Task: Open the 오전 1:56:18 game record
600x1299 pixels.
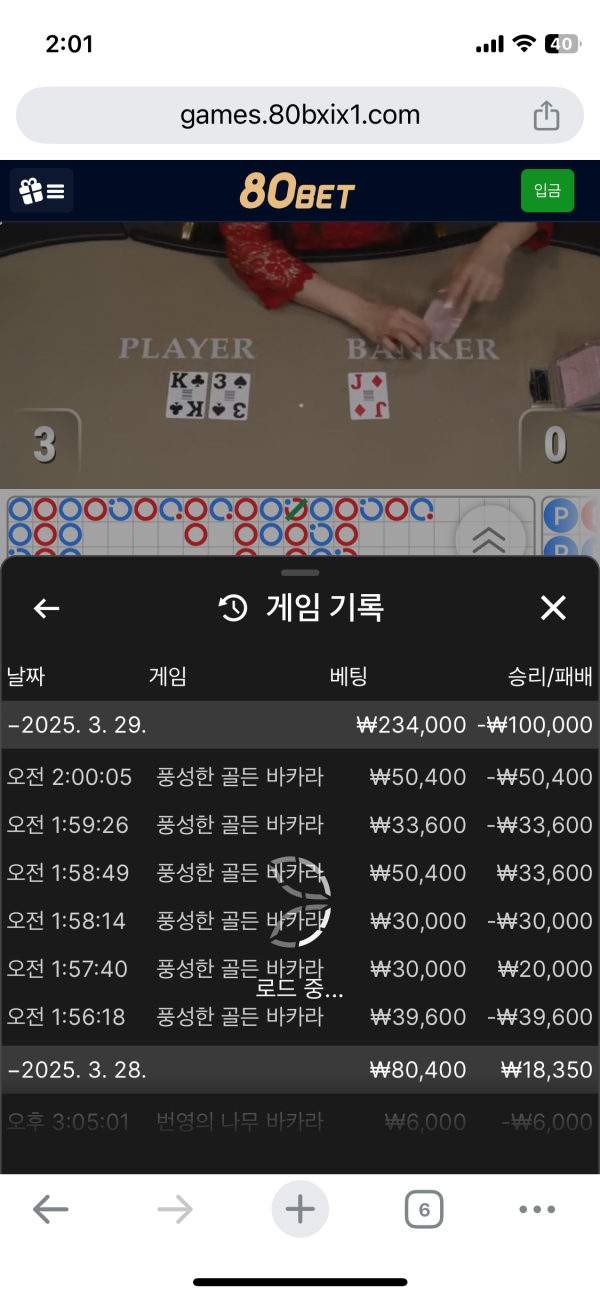Action: coord(300,1017)
